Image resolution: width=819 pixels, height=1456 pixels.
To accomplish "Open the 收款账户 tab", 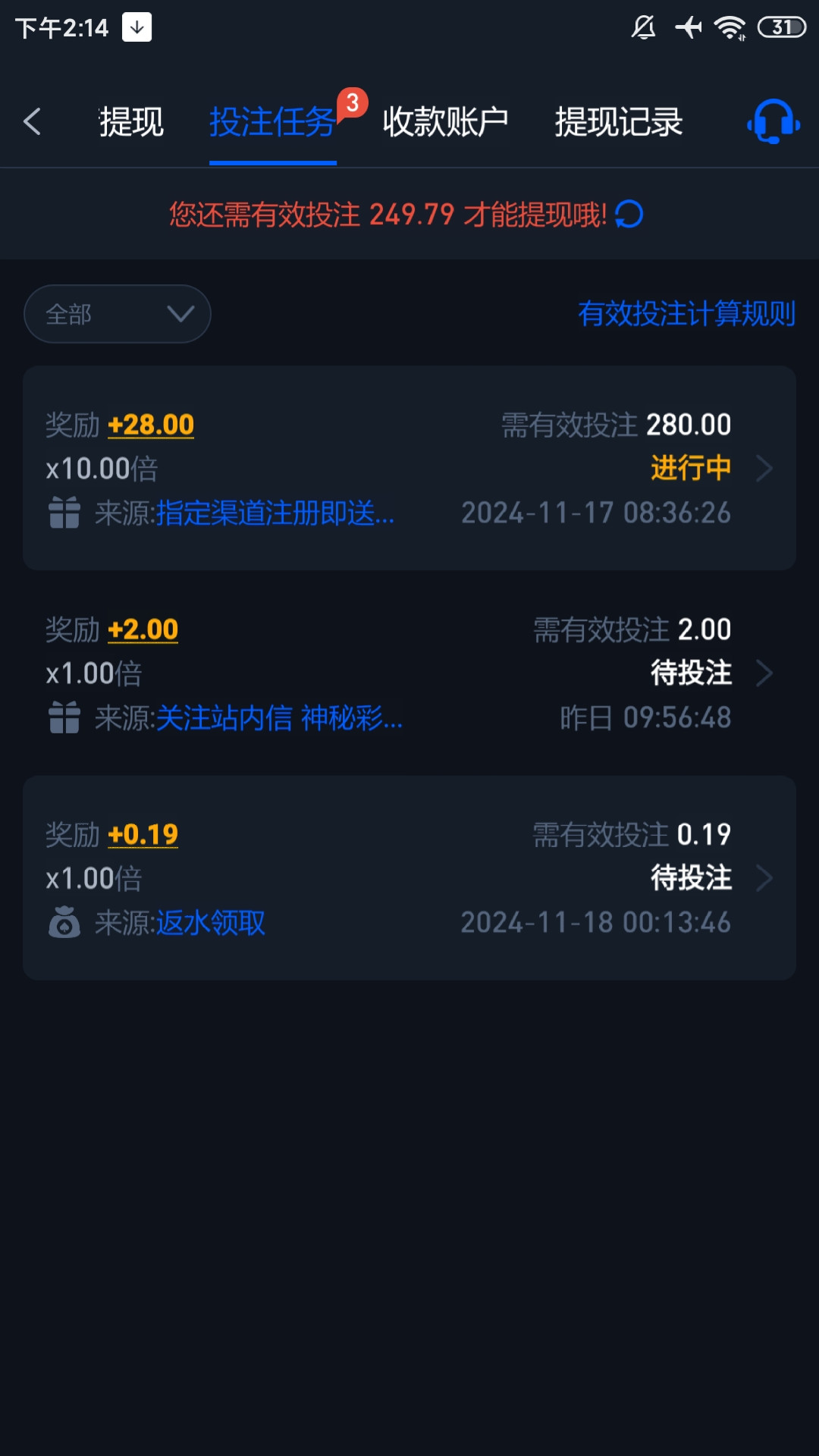I will 445,122.
